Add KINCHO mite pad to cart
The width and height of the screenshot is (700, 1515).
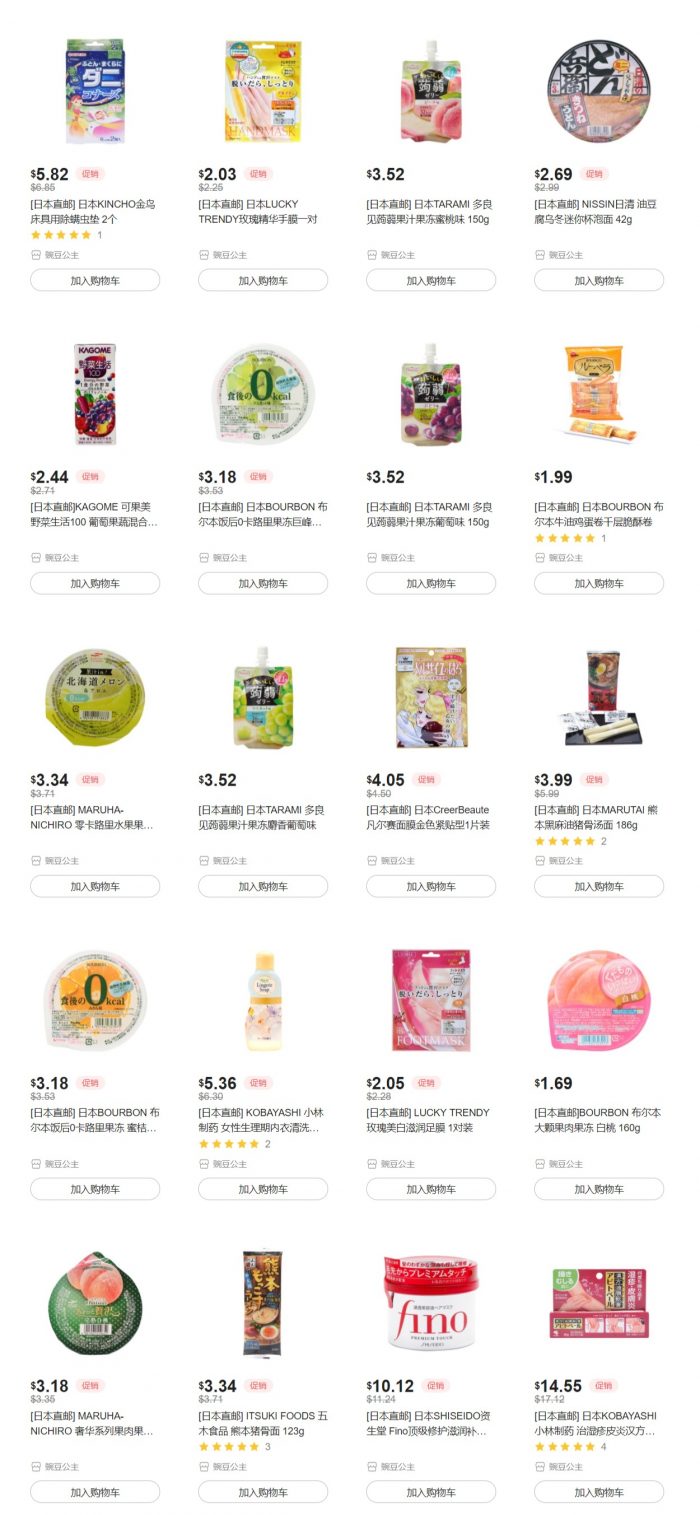pyautogui.click(x=95, y=280)
